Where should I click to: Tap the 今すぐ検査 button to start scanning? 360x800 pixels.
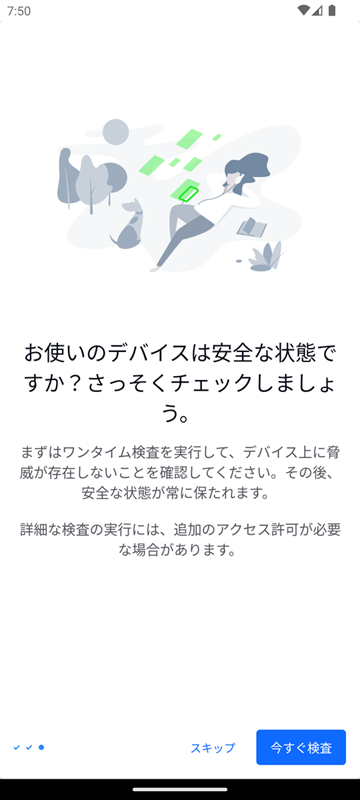301,747
